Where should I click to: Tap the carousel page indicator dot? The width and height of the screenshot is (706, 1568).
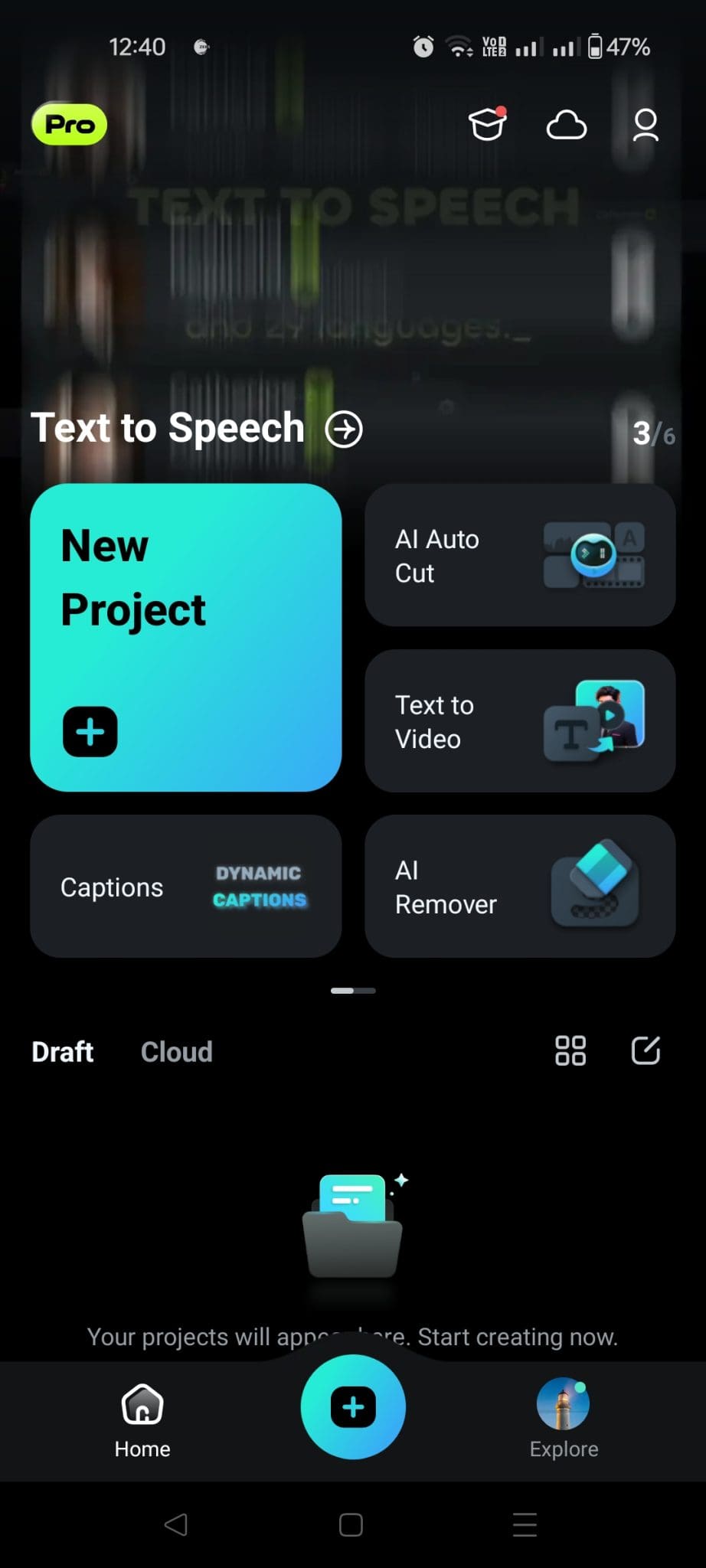pos(352,990)
